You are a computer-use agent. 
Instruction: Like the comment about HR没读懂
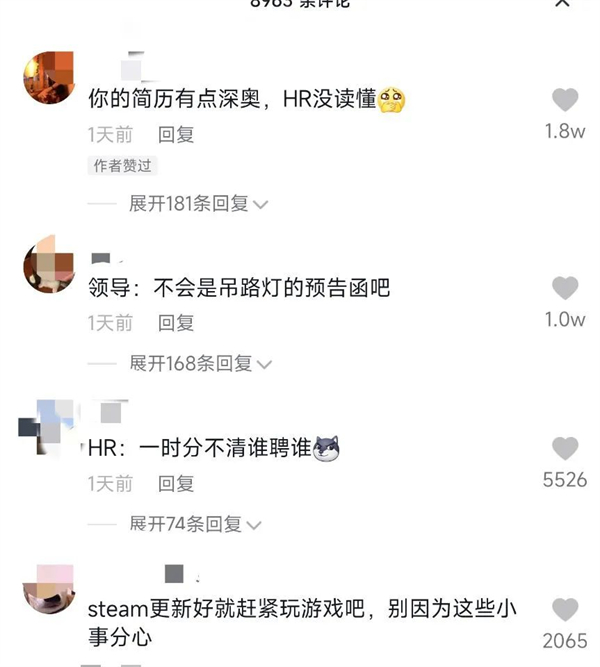pos(565,100)
